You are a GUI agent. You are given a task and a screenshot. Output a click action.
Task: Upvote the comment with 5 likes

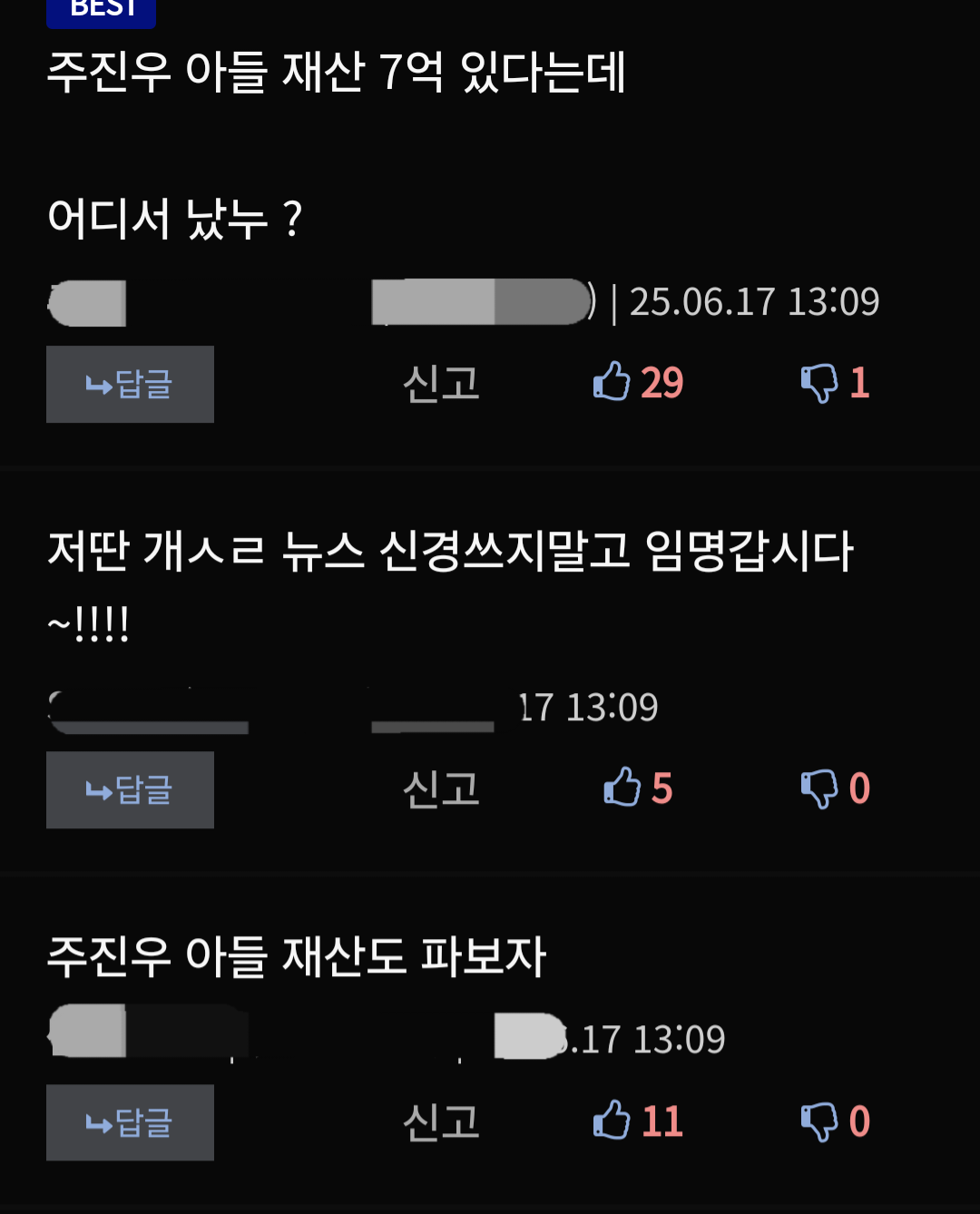pos(622,788)
